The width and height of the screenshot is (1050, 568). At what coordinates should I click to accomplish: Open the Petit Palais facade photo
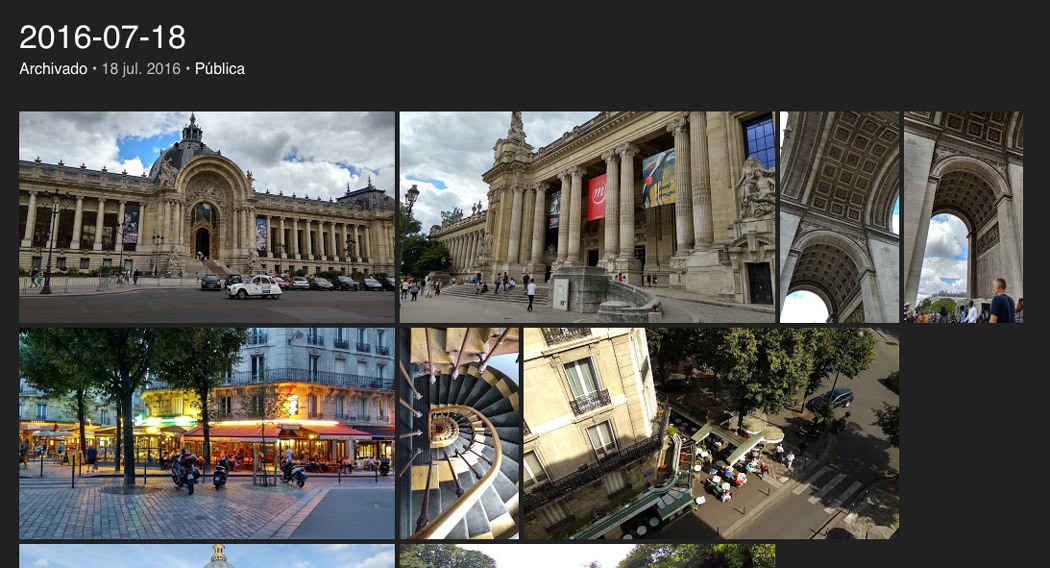(207, 217)
